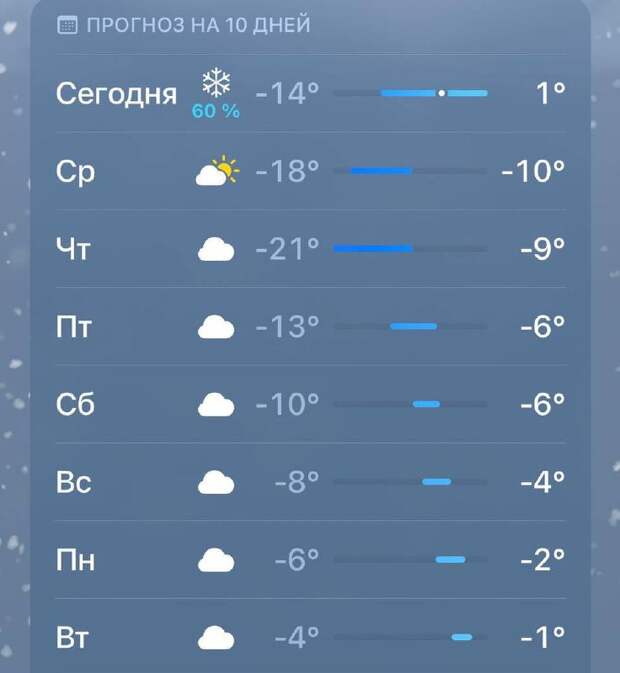
Task: Select the Чт day forecast
Action: click(310, 249)
